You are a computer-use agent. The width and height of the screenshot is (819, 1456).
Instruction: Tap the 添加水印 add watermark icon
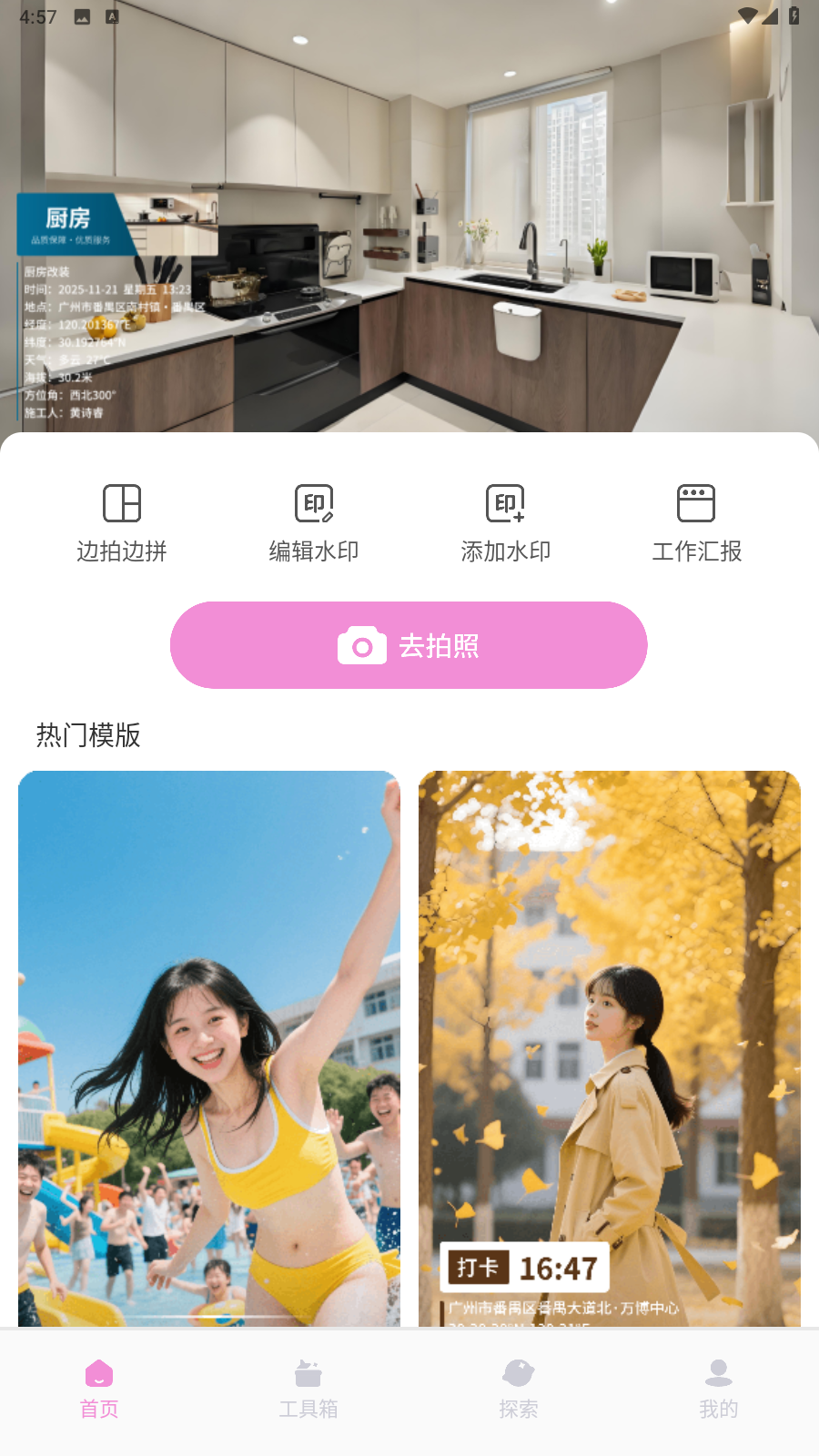(x=508, y=503)
